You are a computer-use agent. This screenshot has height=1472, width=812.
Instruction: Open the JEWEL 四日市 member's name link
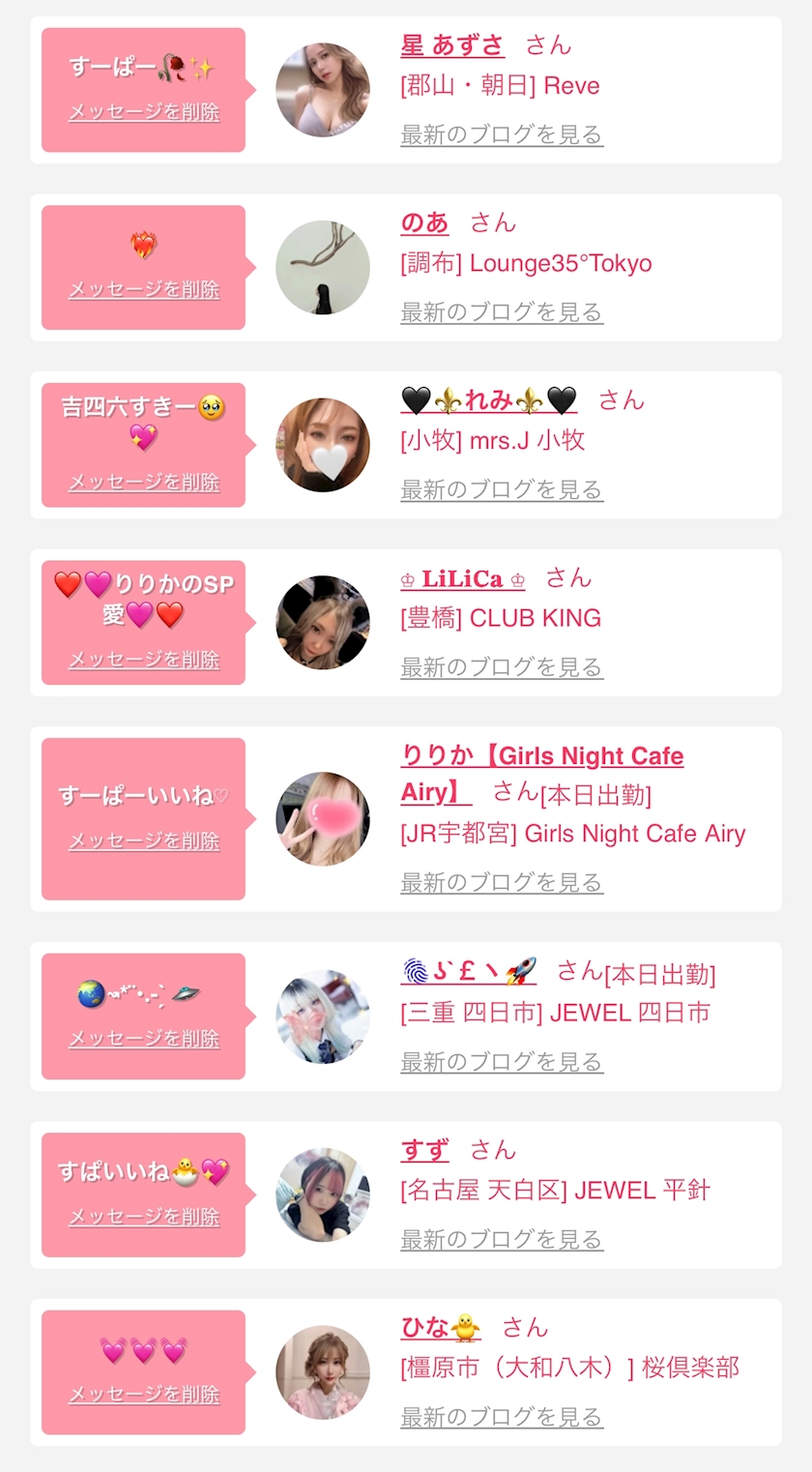click(x=468, y=971)
